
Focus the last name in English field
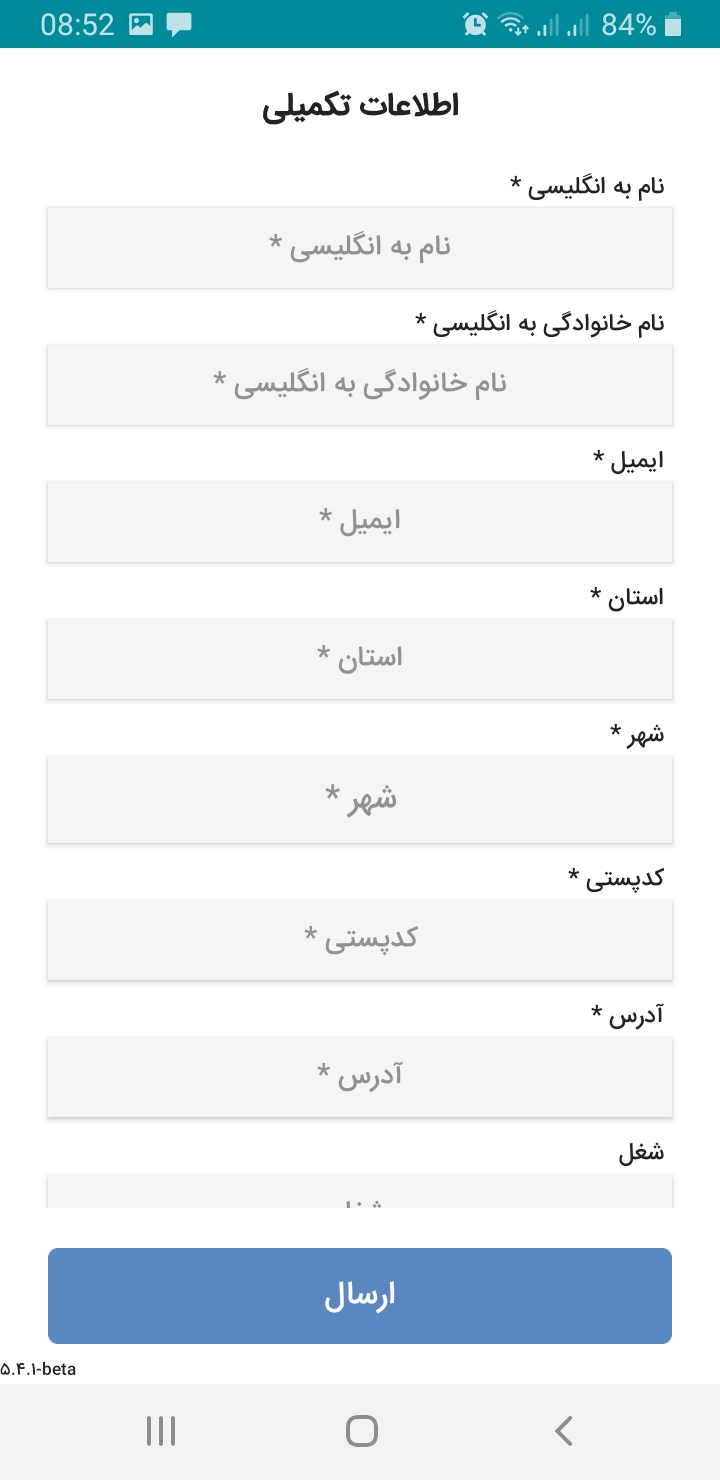tap(360, 384)
